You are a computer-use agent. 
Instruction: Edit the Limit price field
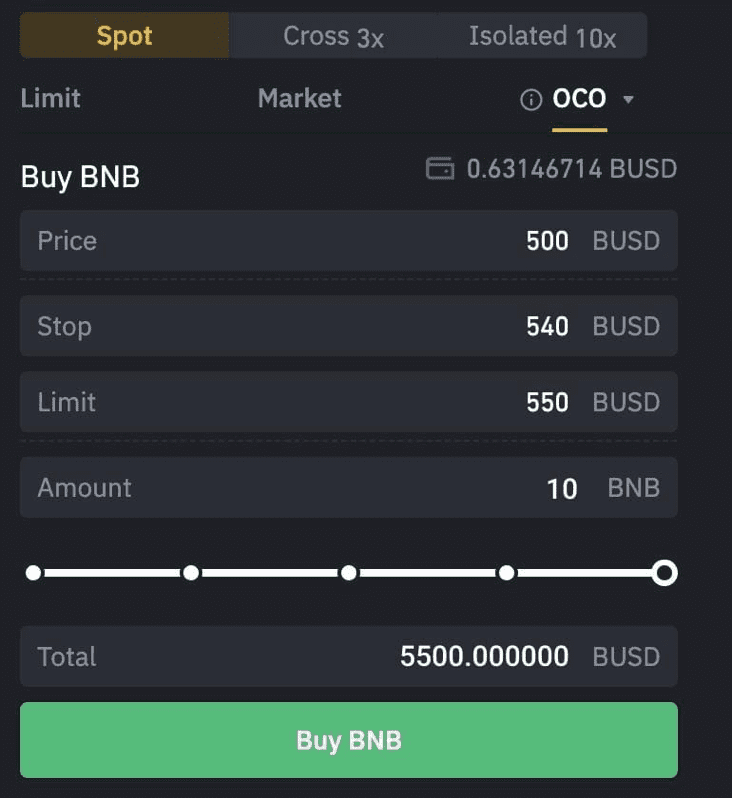(348, 402)
